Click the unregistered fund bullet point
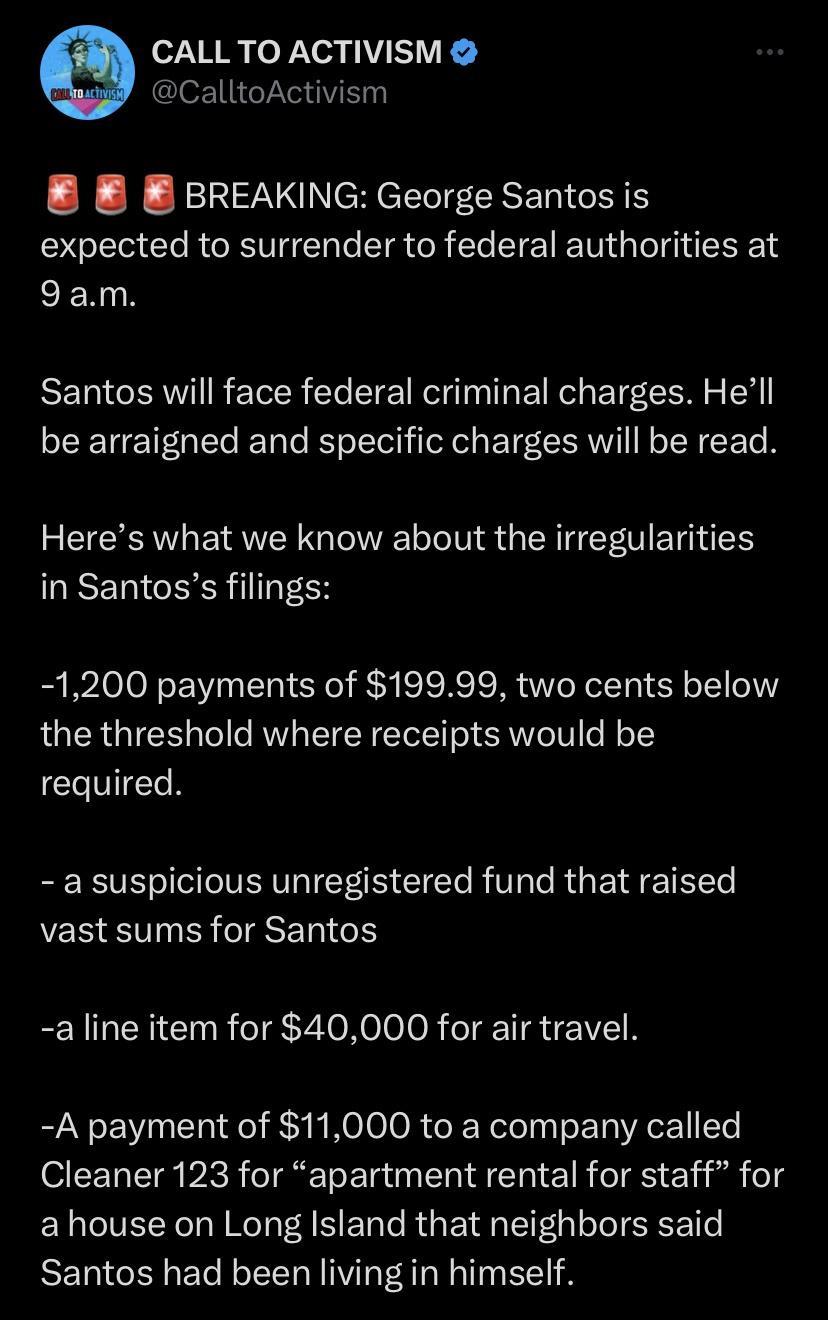 (x=388, y=881)
